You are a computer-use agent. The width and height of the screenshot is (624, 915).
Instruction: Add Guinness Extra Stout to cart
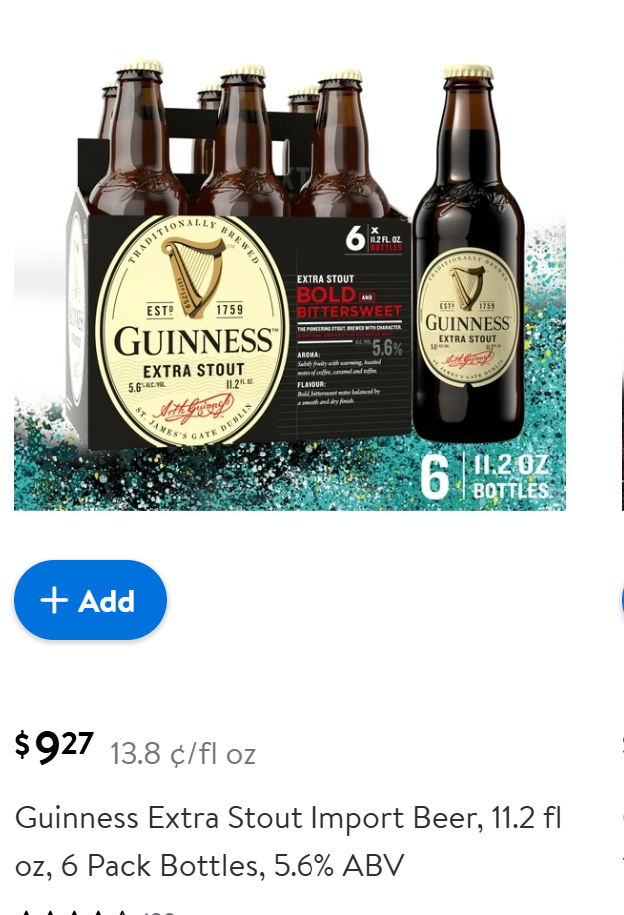tap(90, 600)
